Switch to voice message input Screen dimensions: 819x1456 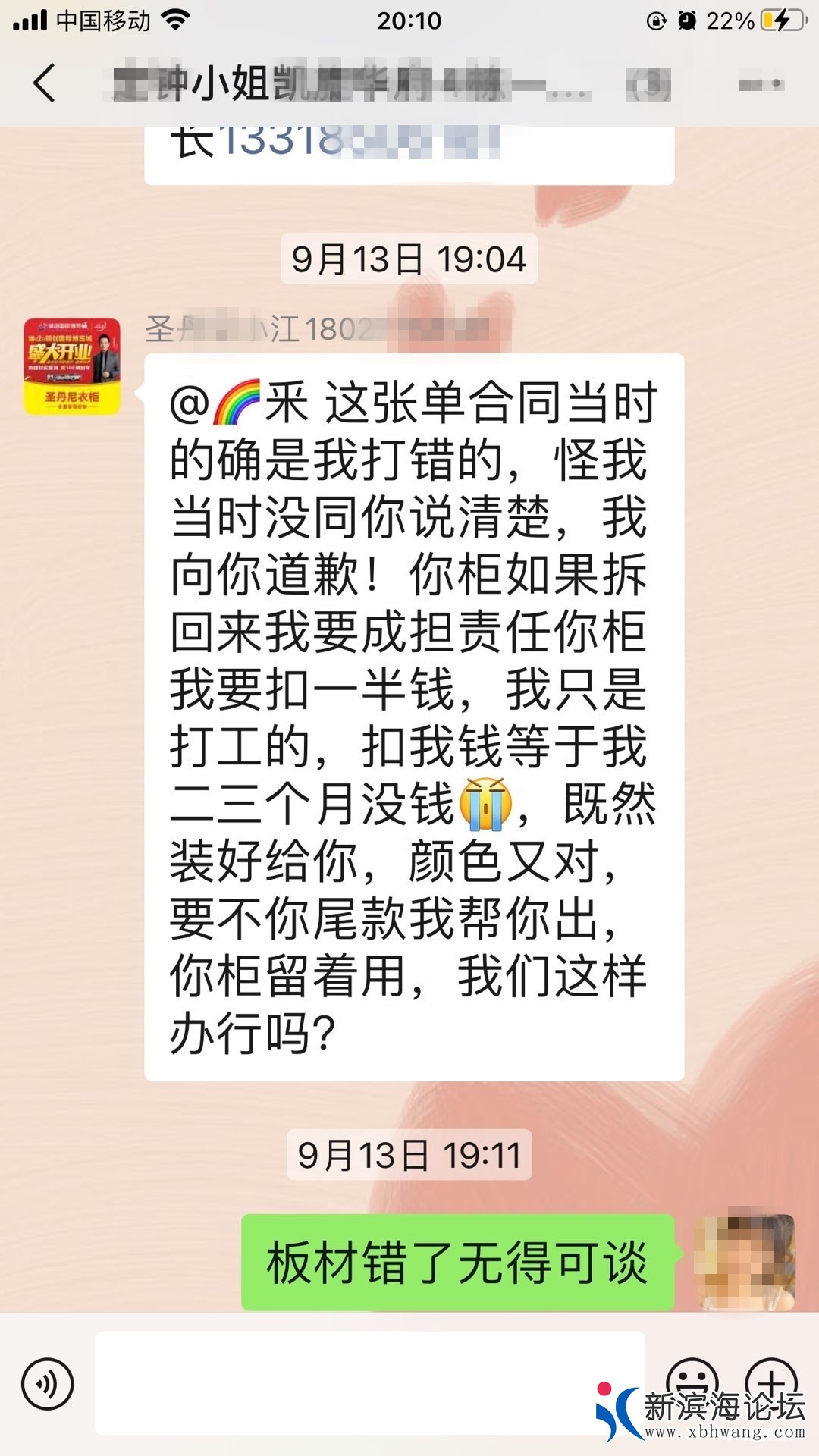point(48,1383)
